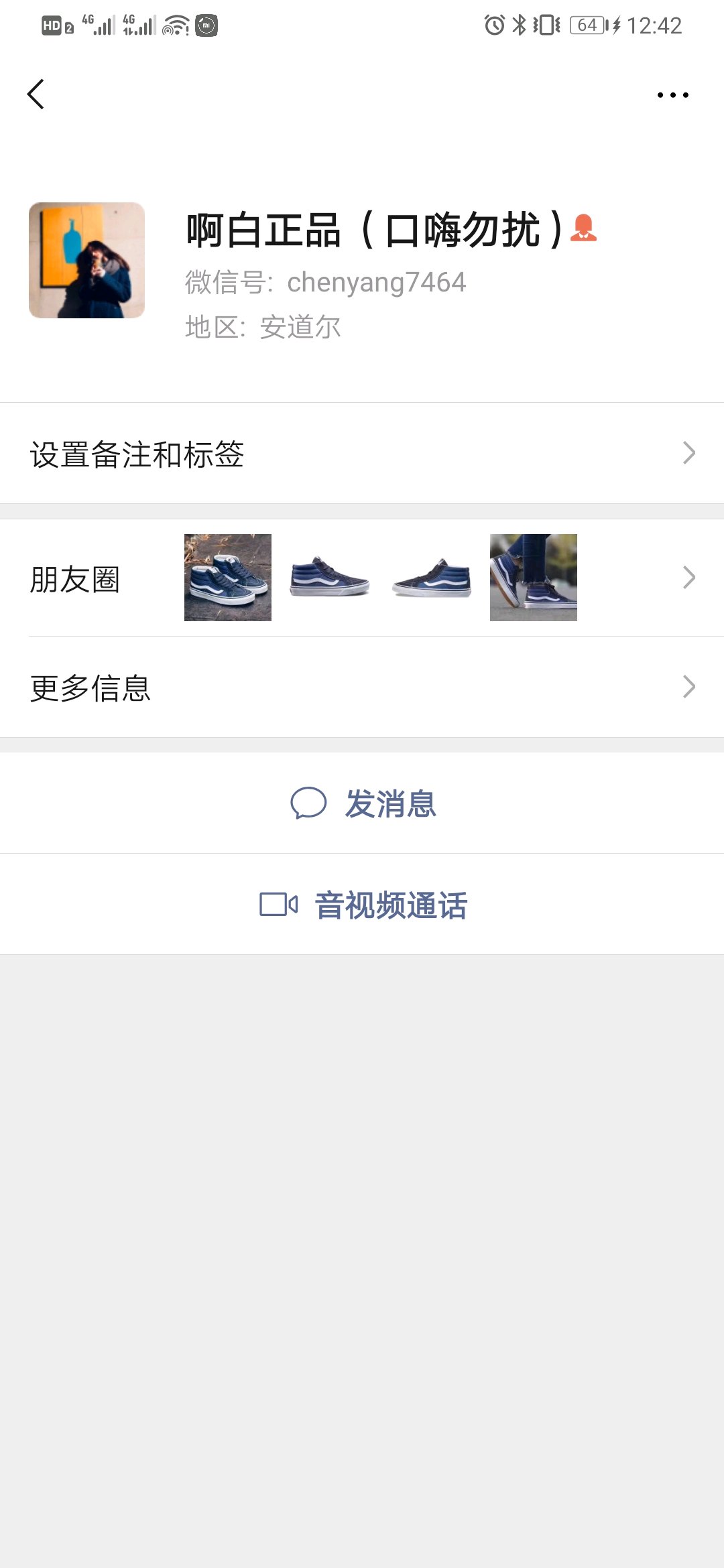
Task: Open 设置备注和标签 row
Action: click(x=362, y=454)
